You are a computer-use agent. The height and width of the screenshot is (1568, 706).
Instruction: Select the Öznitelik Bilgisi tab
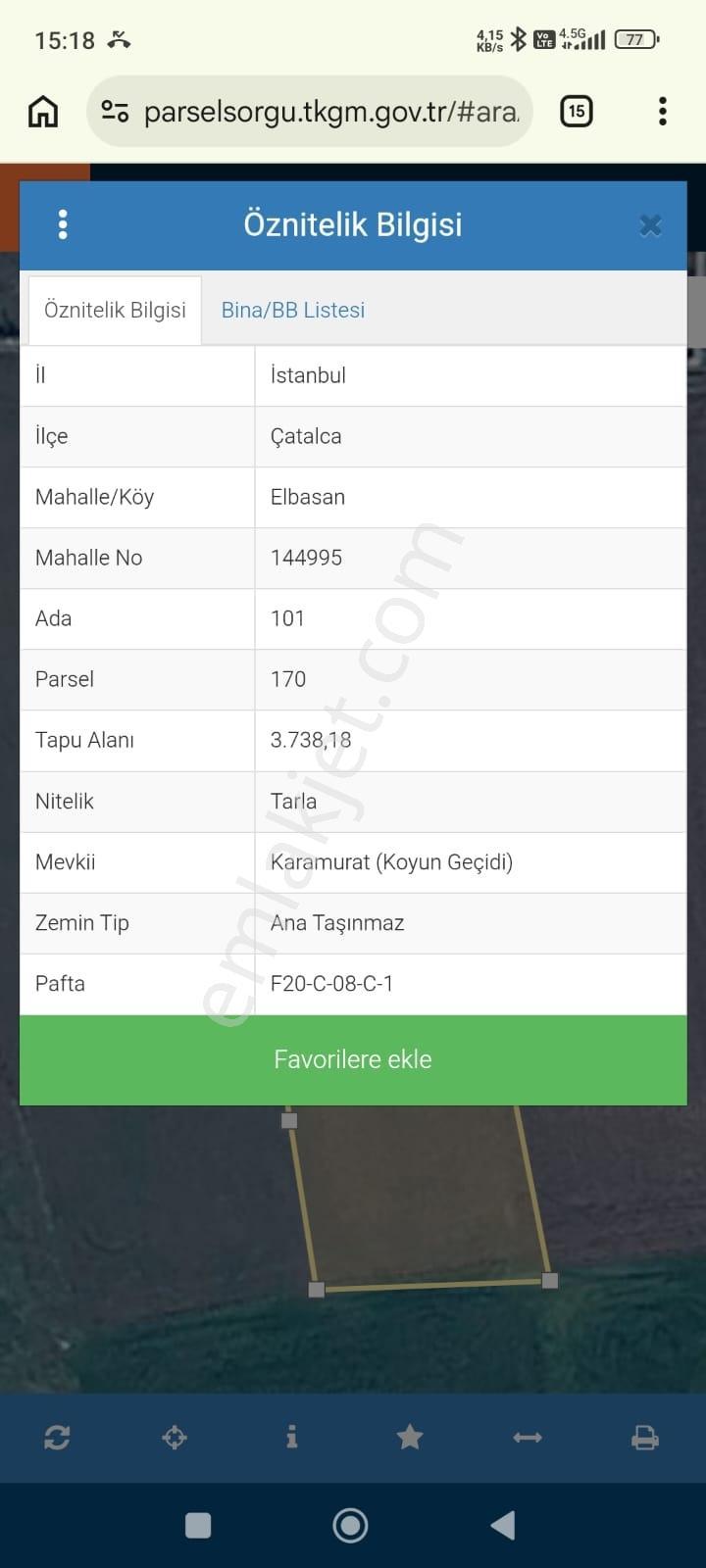coord(115,310)
